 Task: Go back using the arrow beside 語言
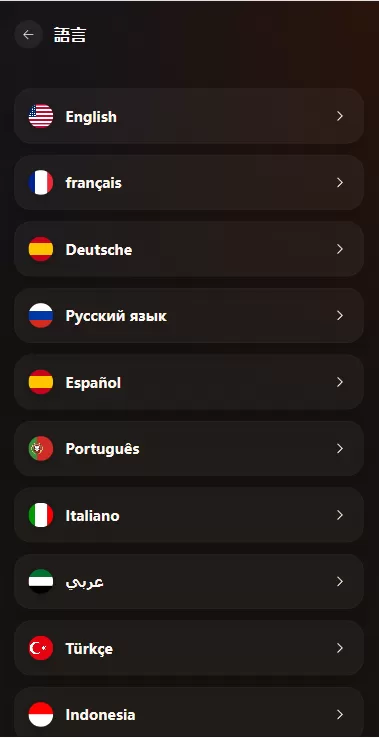(28, 34)
